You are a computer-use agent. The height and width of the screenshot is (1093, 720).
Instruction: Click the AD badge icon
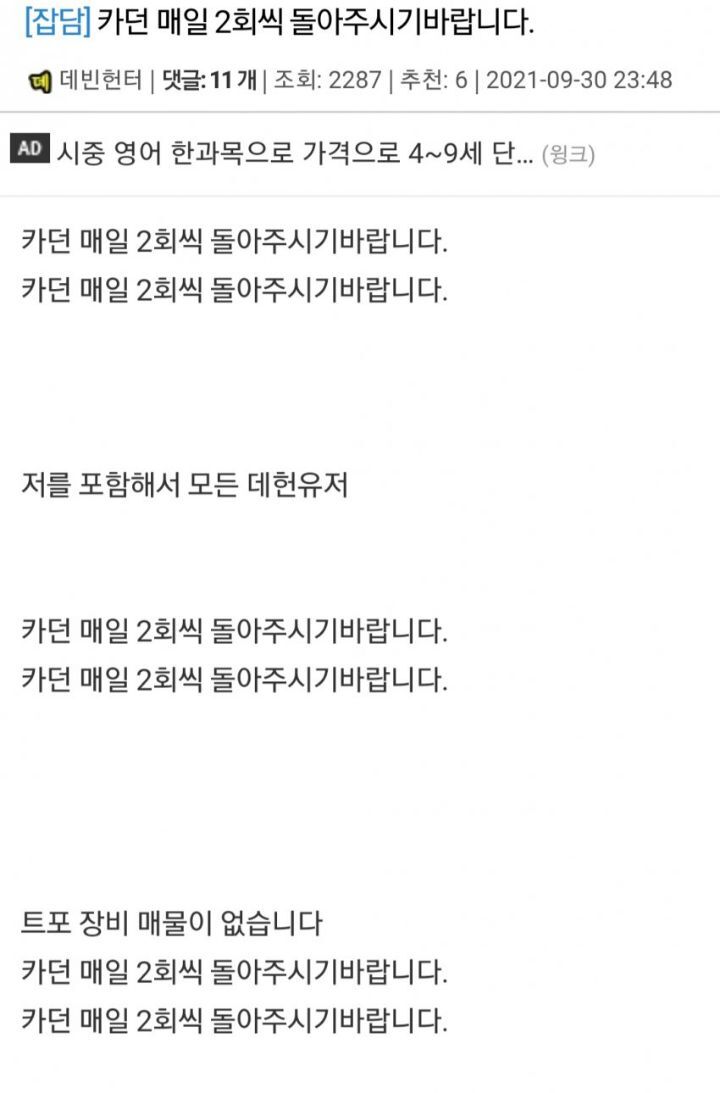31,147
